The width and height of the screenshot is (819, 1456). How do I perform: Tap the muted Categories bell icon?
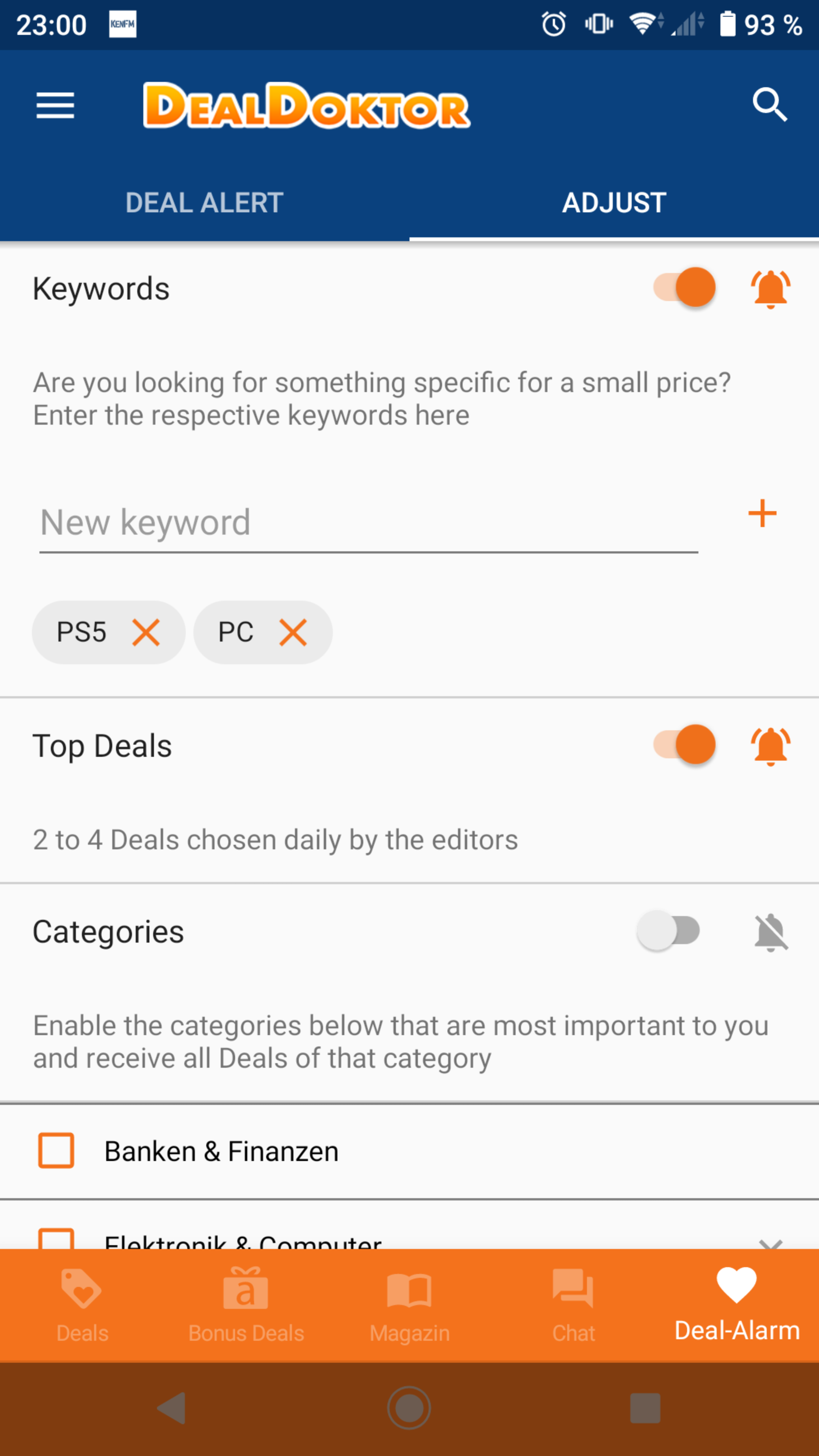pos(771,933)
